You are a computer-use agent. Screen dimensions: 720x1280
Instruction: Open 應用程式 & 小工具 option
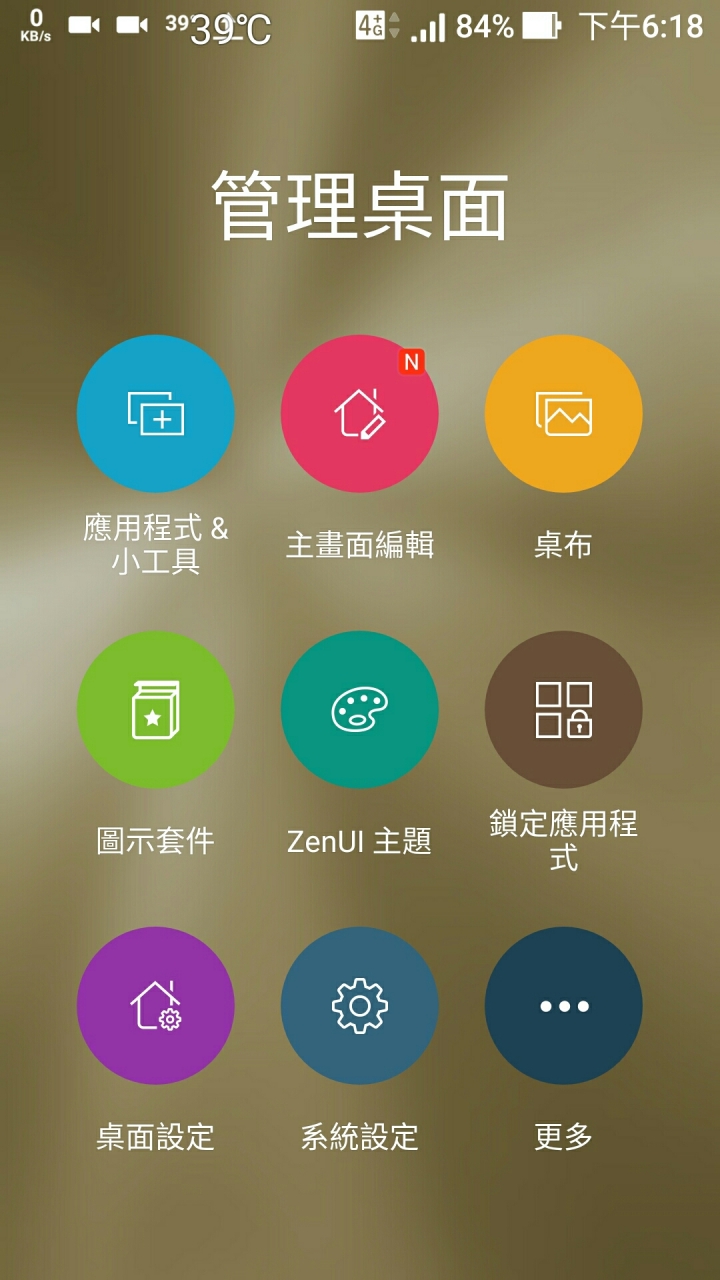tap(156, 414)
